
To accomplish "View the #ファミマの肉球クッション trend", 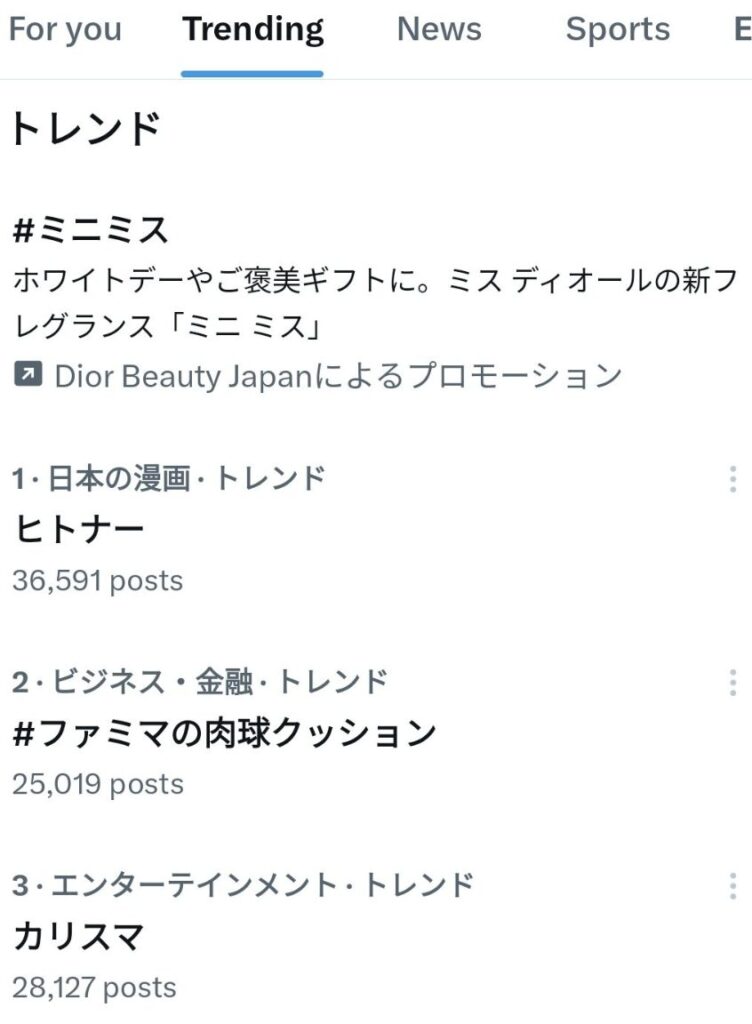I will coord(225,733).
